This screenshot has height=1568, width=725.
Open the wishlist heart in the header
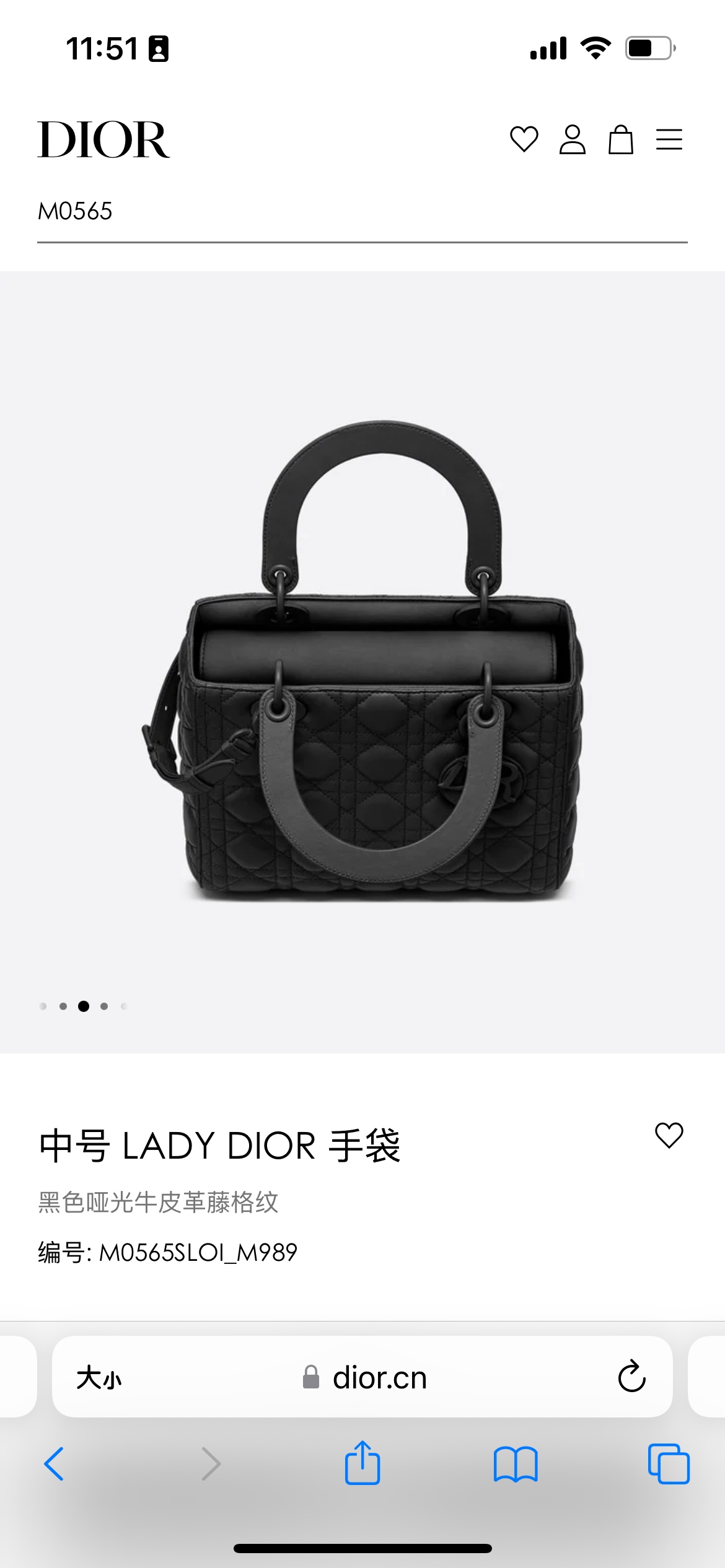(524, 139)
